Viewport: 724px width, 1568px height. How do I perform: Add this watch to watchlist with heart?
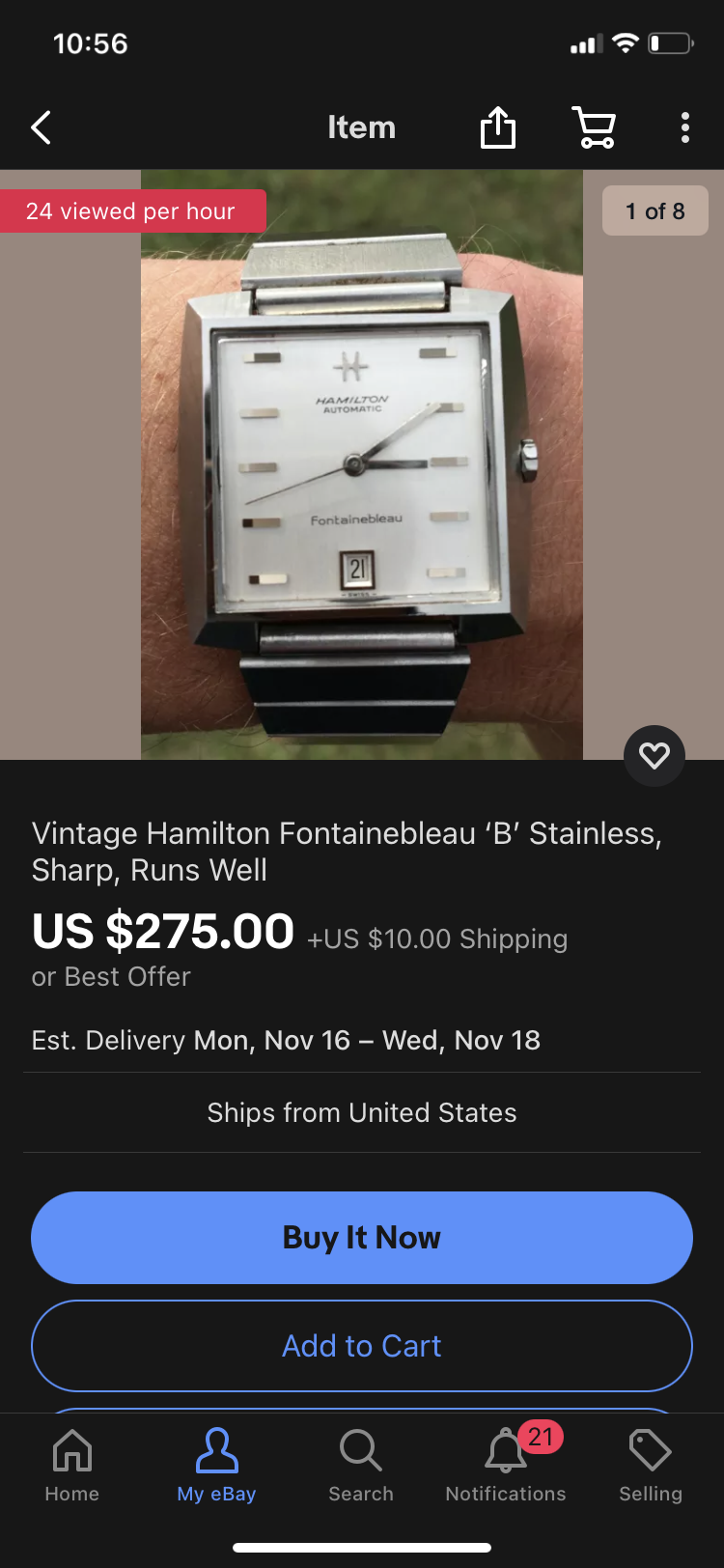pyautogui.click(x=654, y=755)
